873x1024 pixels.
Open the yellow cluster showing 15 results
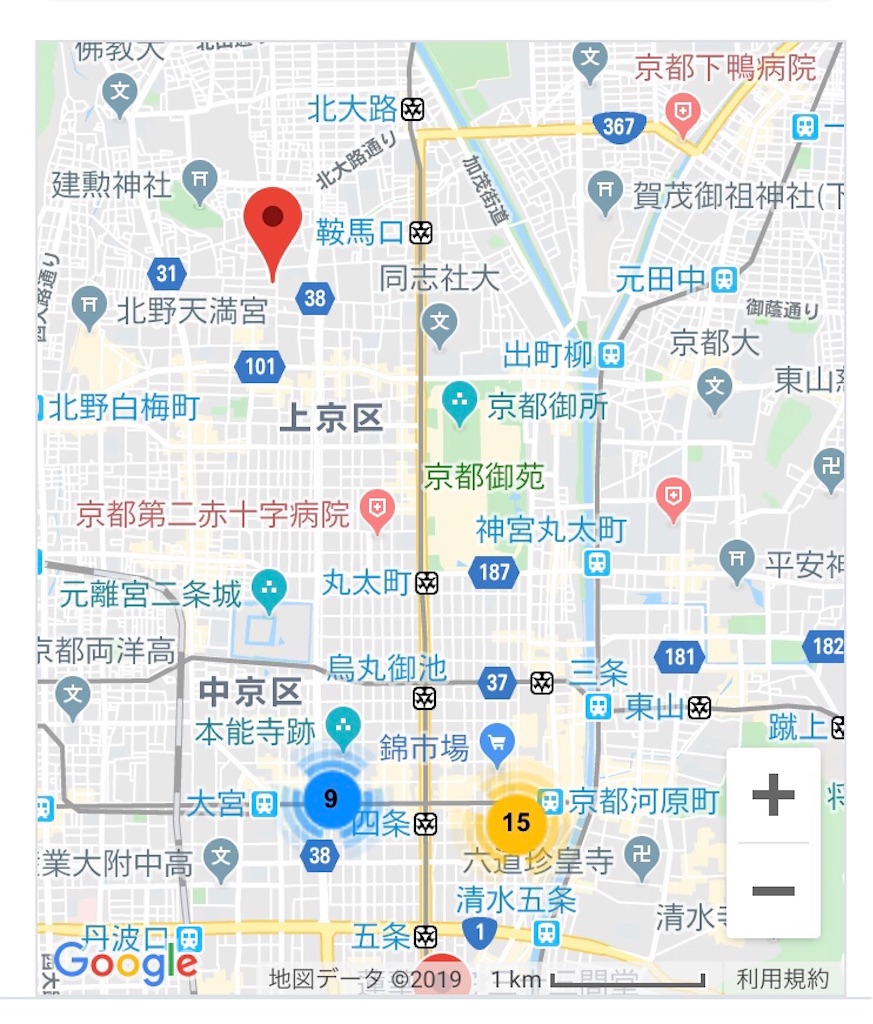point(517,822)
